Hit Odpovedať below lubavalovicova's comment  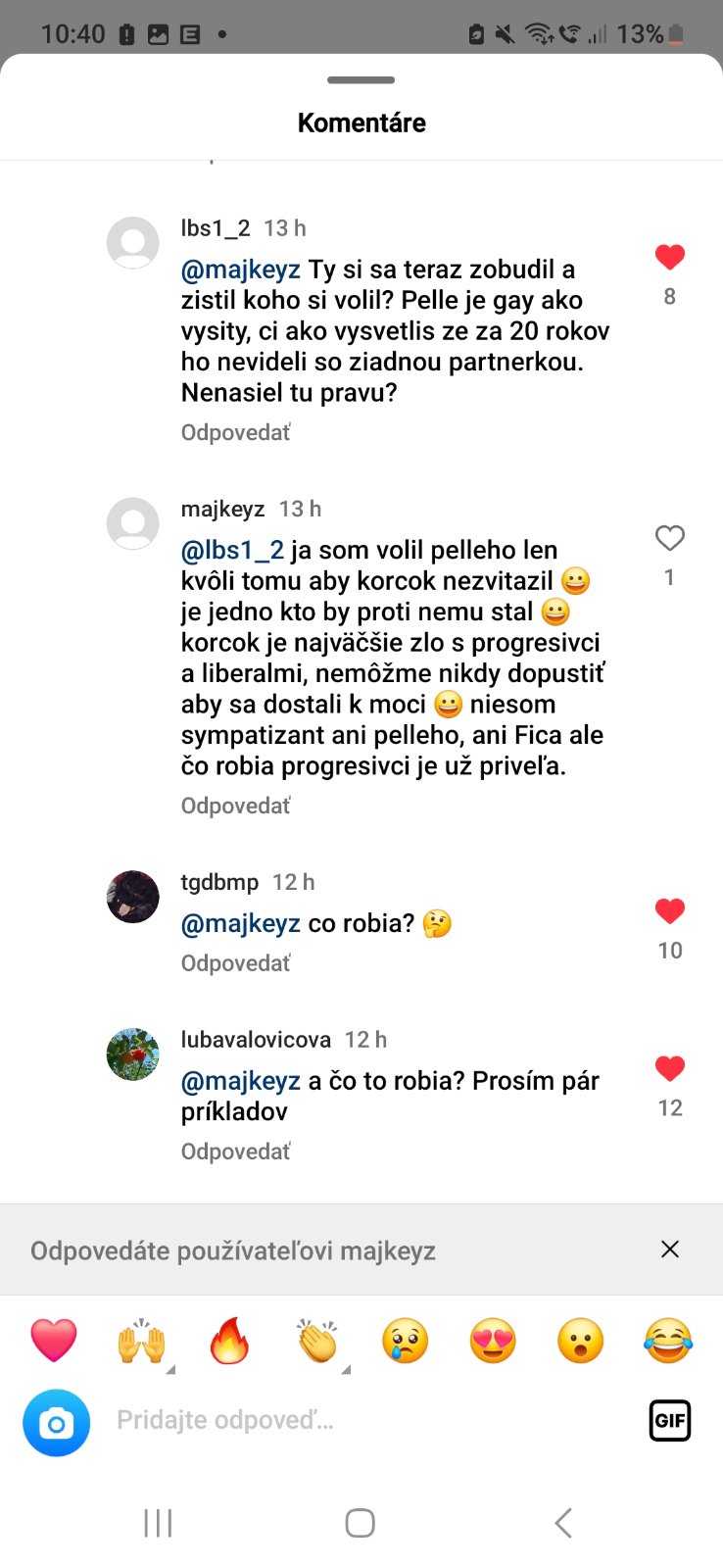(x=235, y=1151)
